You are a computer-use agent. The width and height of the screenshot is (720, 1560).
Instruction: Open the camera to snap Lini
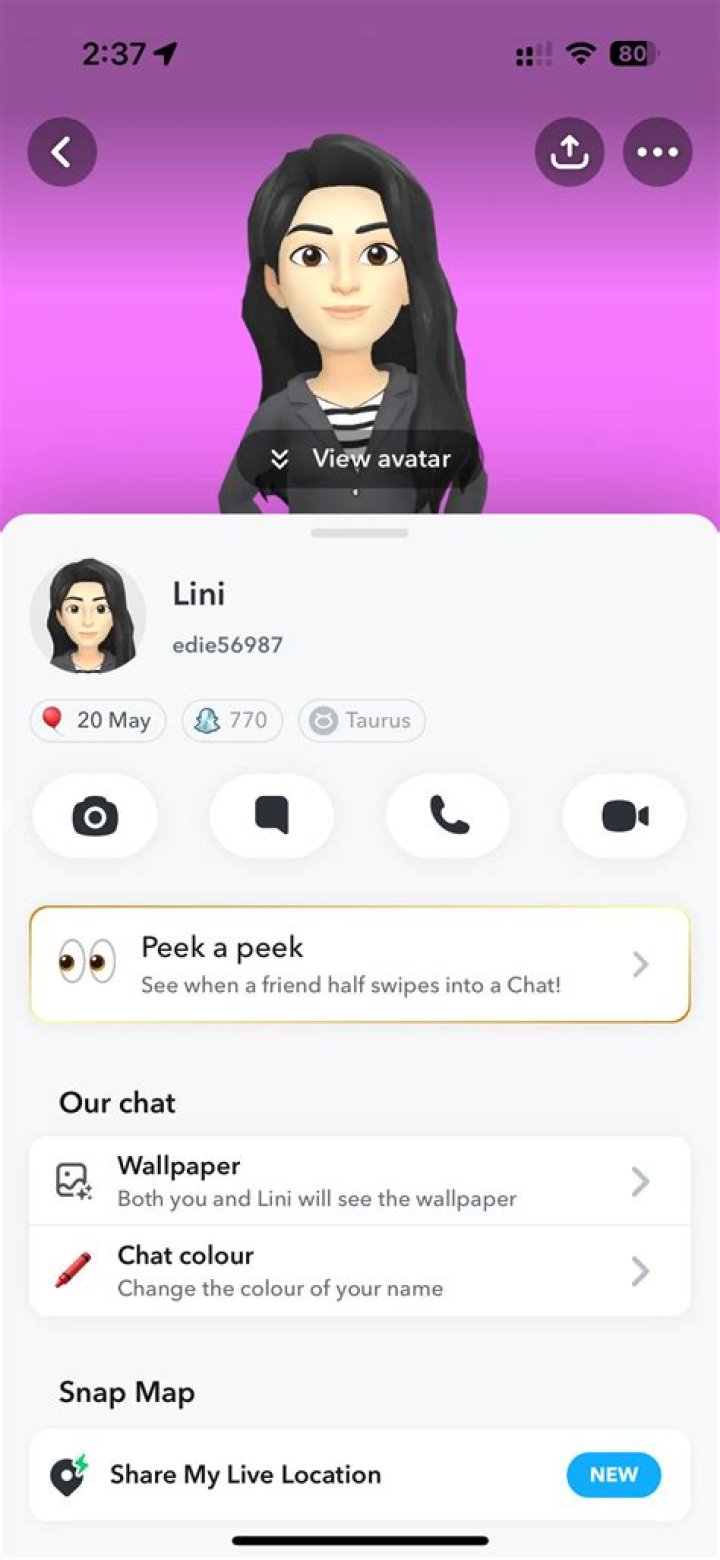[95, 816]
